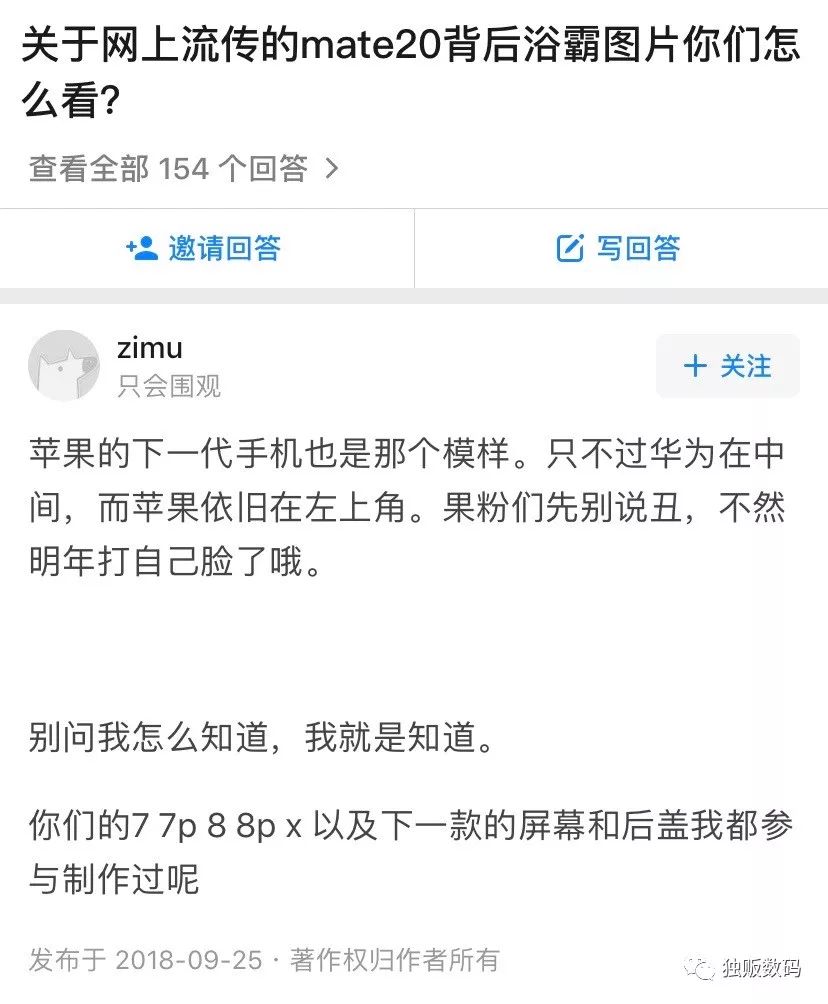Tap the divider area between answer buttons

[414, 250]
